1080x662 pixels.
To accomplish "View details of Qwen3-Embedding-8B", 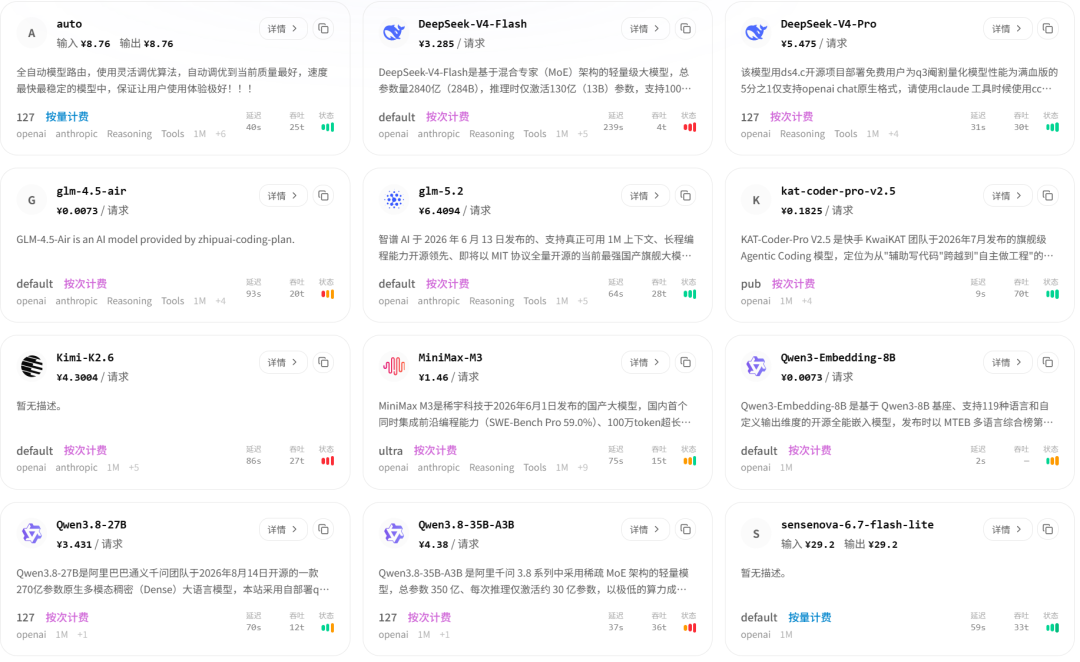I will pyautogui.click(x=1008, y=362).
